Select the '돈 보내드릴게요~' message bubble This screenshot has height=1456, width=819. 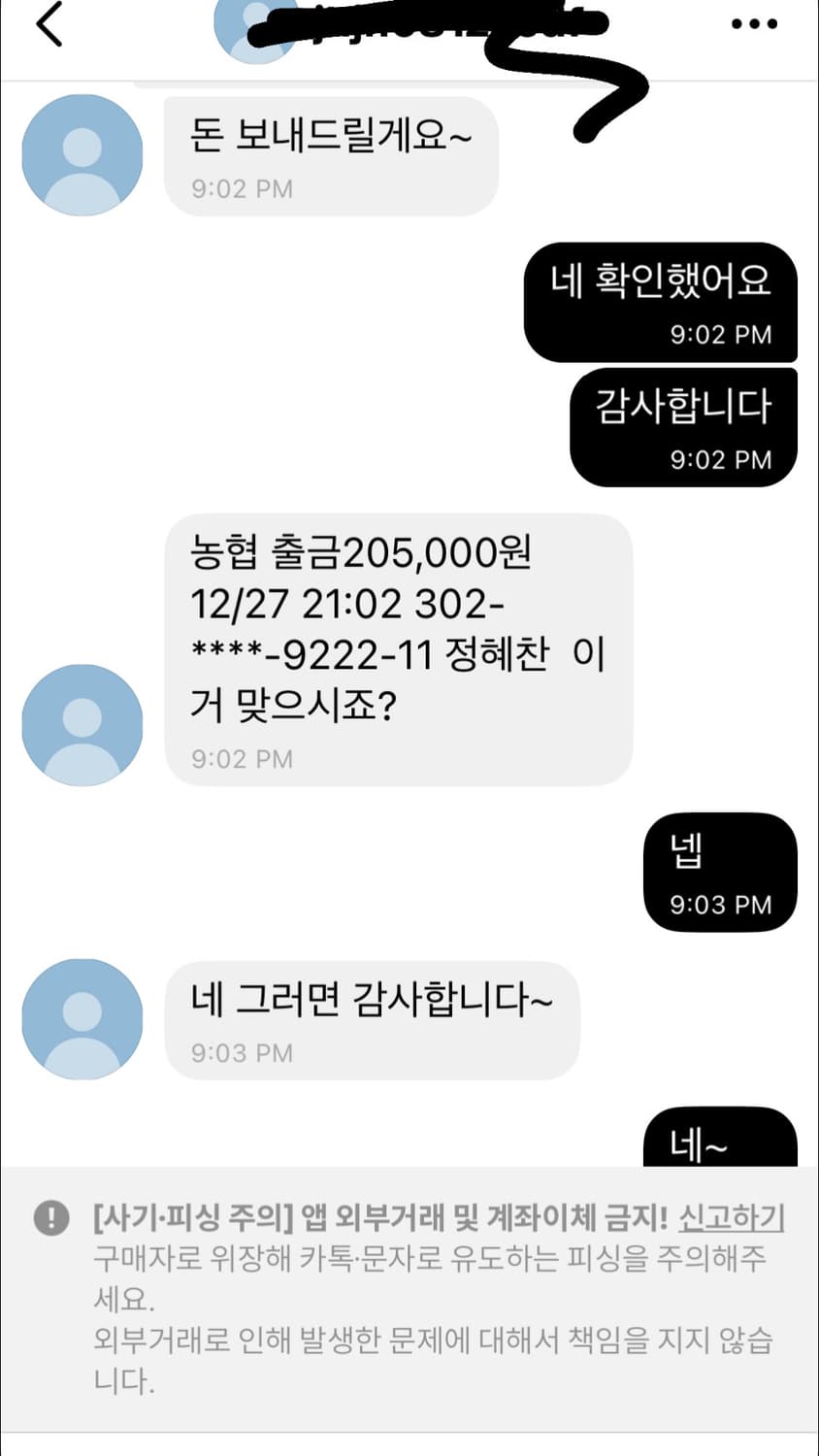click(330, 137)
